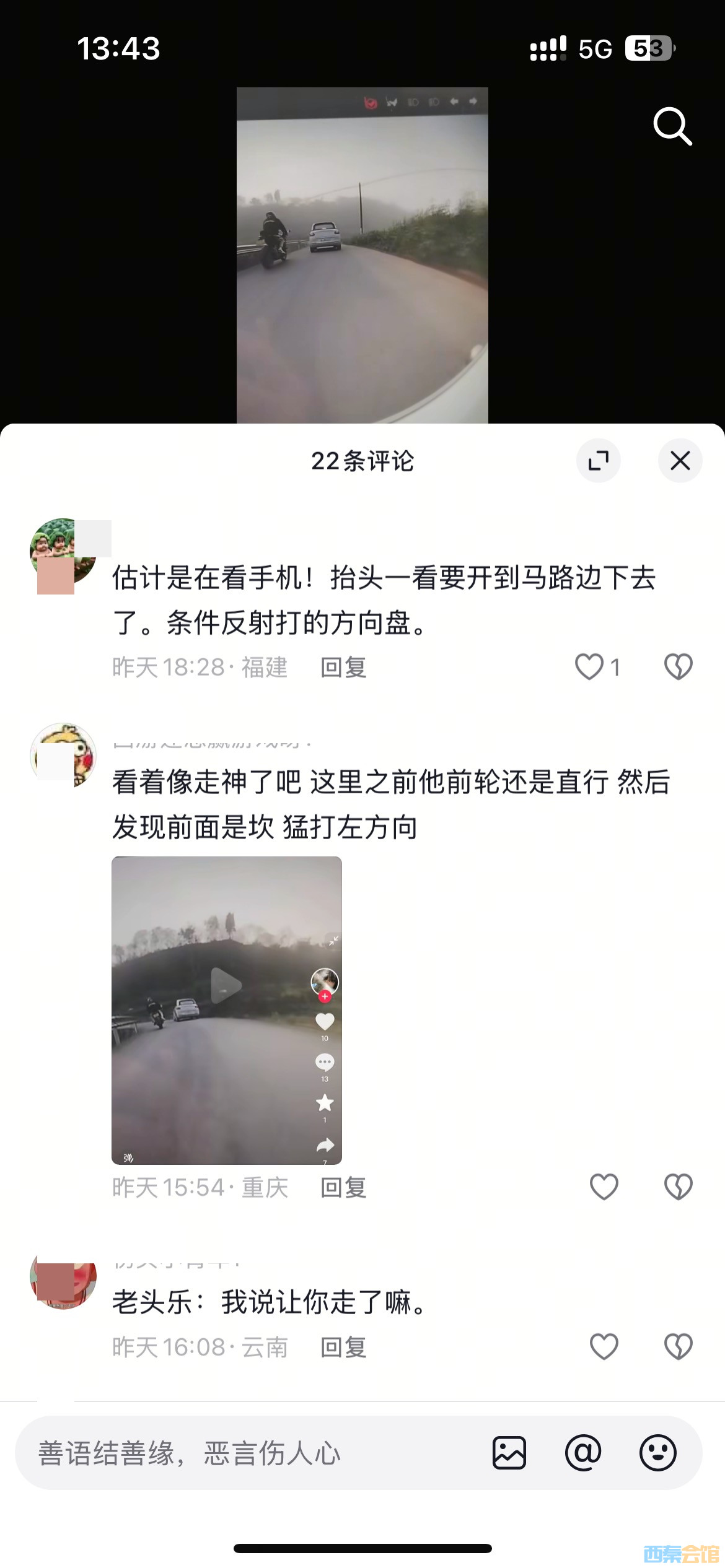Open the emoji picker

click(657, 1453)
